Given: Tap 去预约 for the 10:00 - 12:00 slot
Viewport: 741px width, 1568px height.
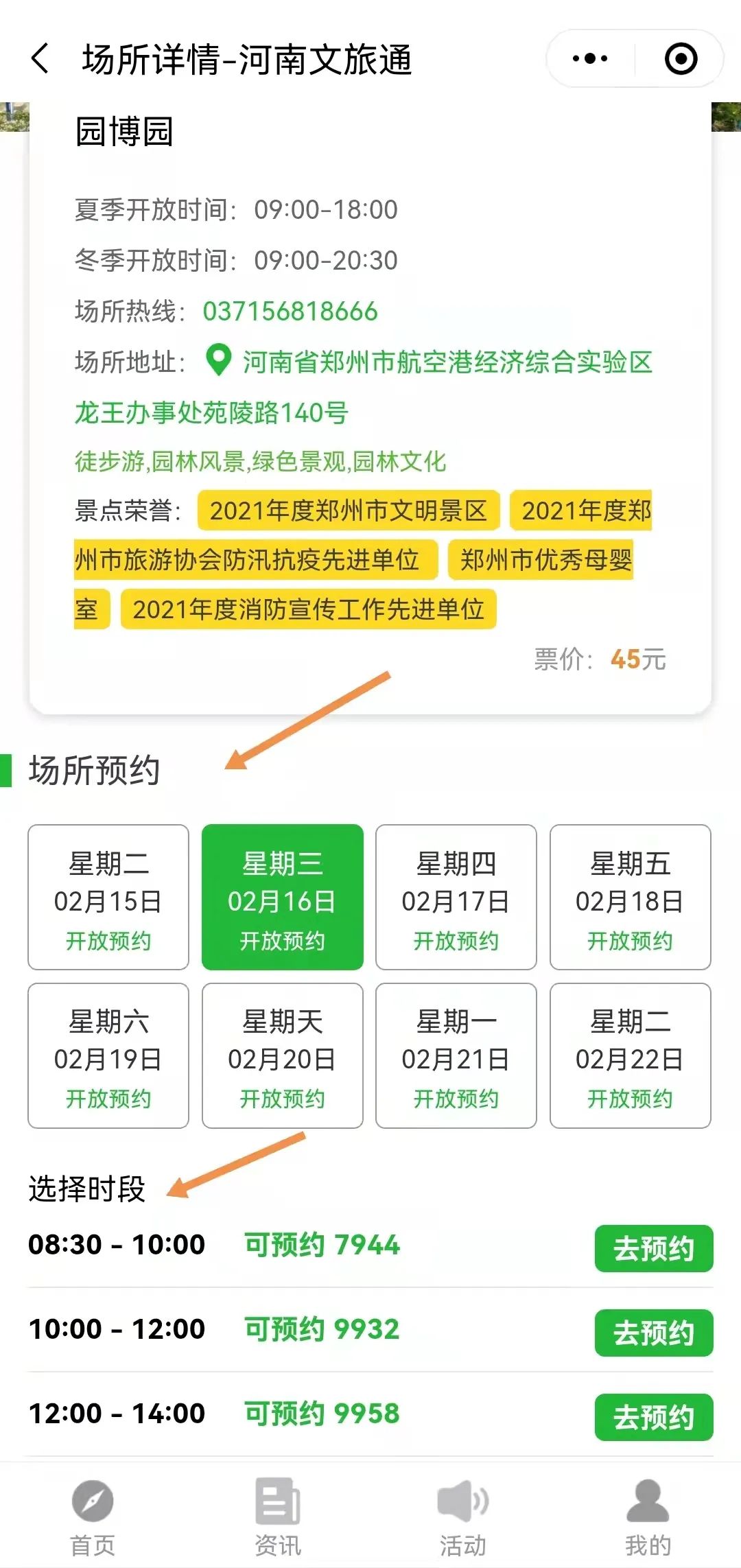Looking at the screenshot, I should coord(653,1333).
